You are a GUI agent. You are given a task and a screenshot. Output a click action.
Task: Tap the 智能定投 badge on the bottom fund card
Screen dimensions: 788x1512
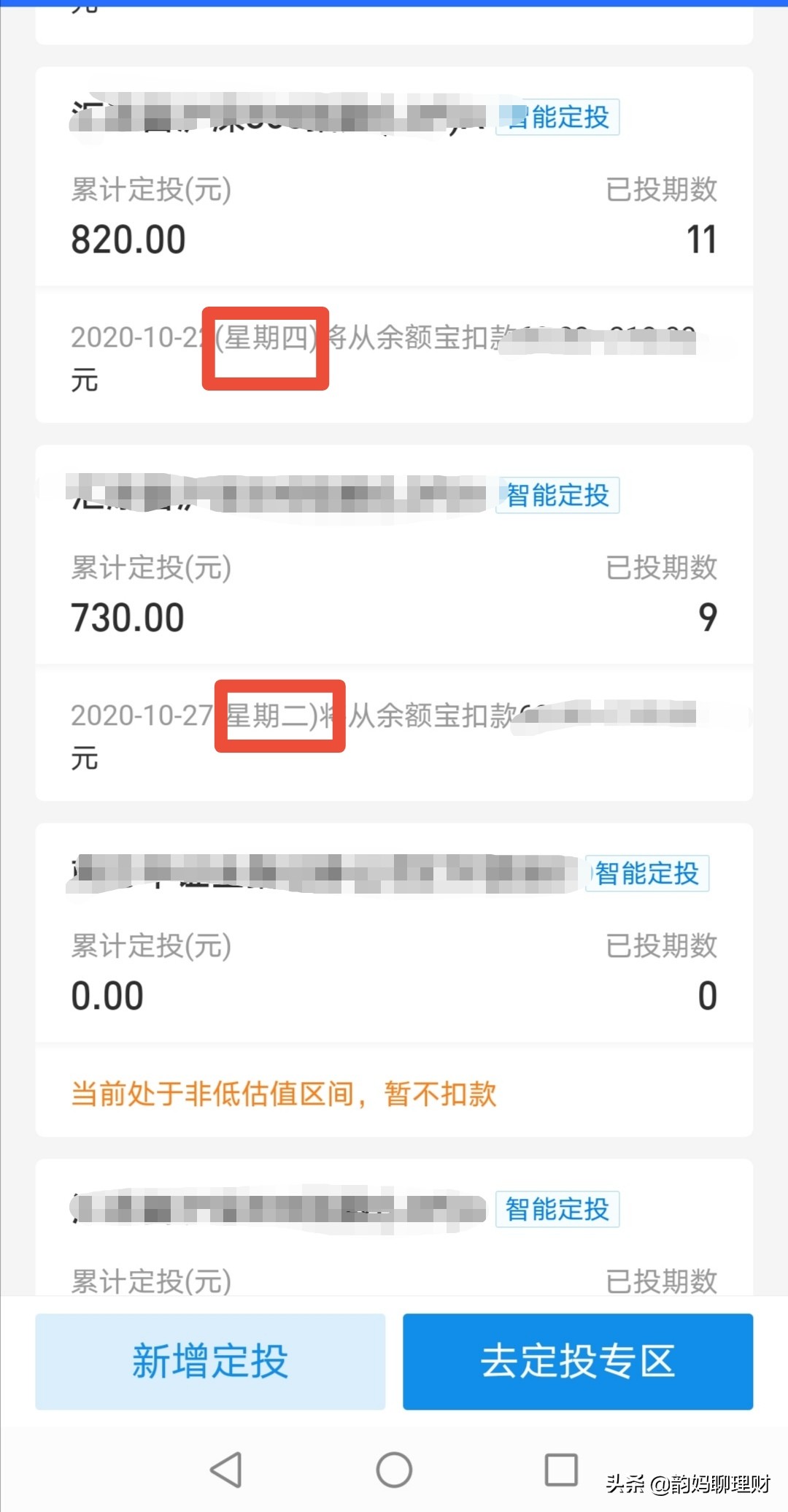click(x=558, y=1210)
